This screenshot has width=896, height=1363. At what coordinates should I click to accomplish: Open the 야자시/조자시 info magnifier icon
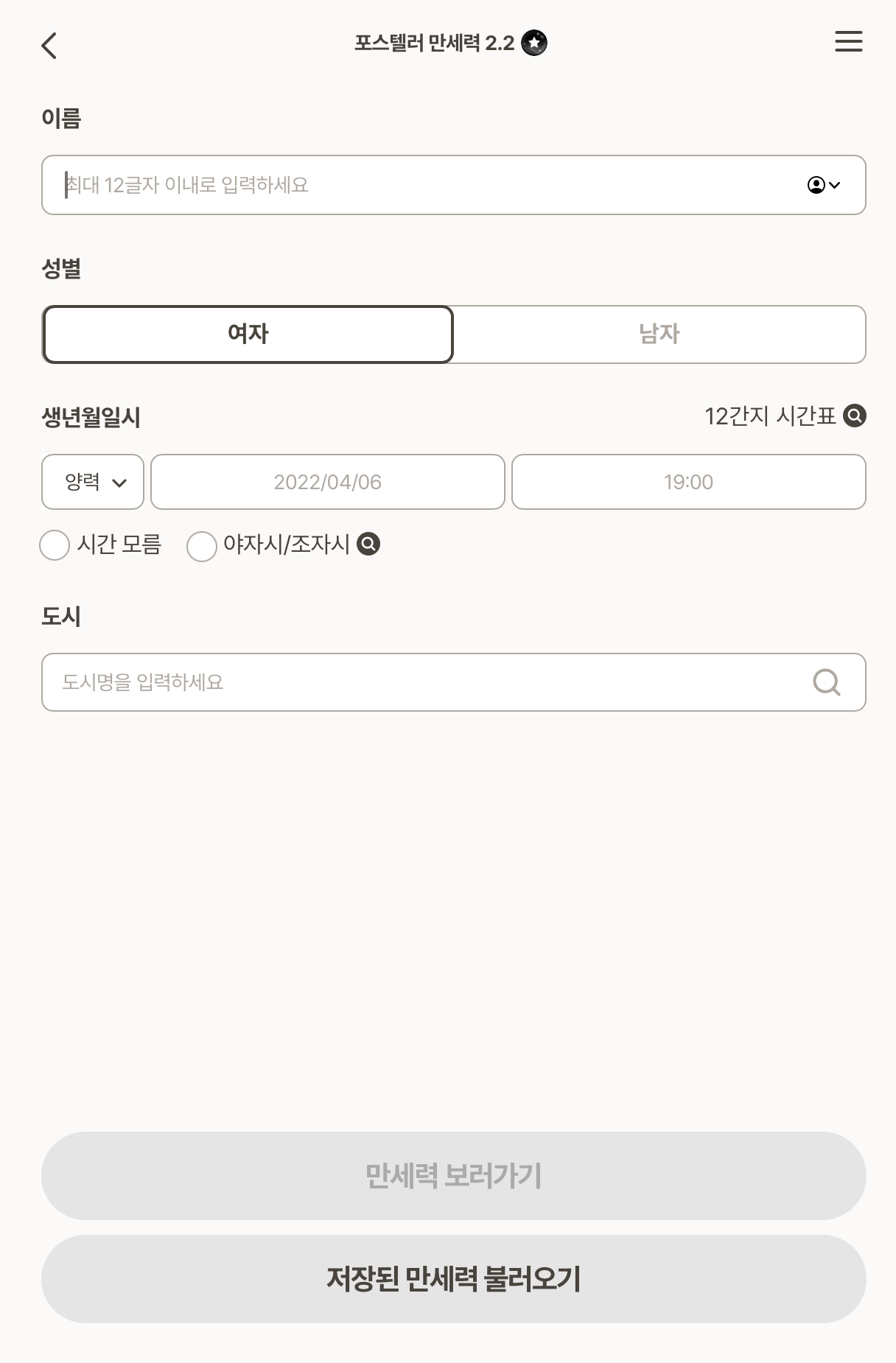pos(368,544)
